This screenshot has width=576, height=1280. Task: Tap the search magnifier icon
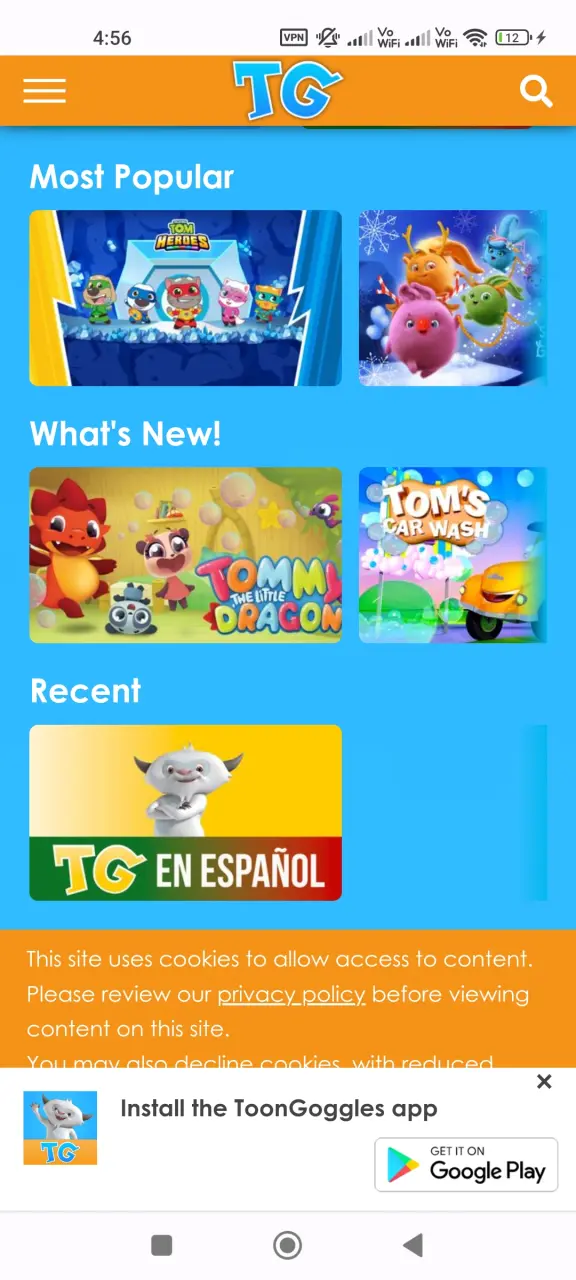[x=537, y=92]
